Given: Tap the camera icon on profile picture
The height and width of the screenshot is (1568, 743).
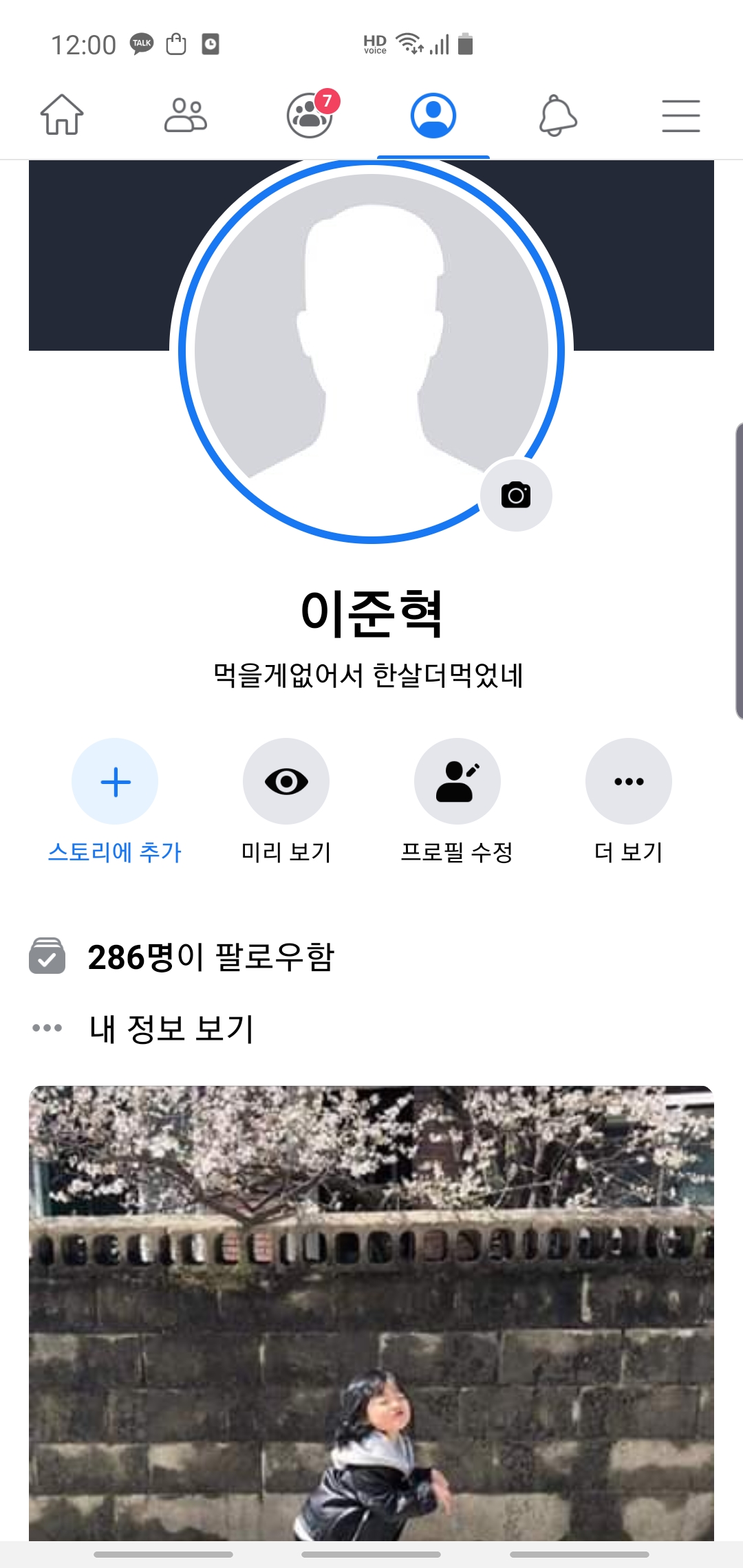Looking at the screenshot, I should [516, 495].
